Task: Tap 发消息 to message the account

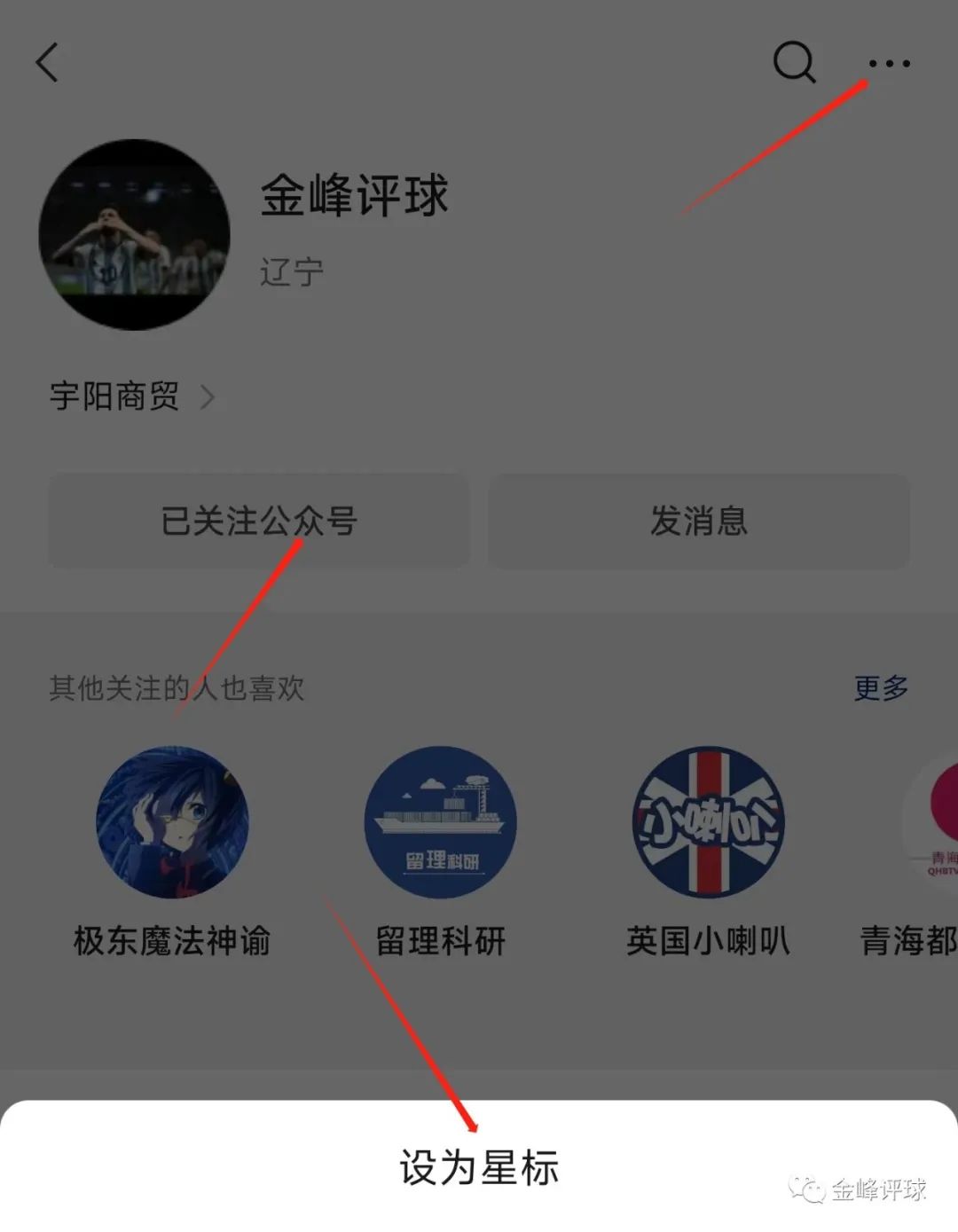Action: coord(699,521)
